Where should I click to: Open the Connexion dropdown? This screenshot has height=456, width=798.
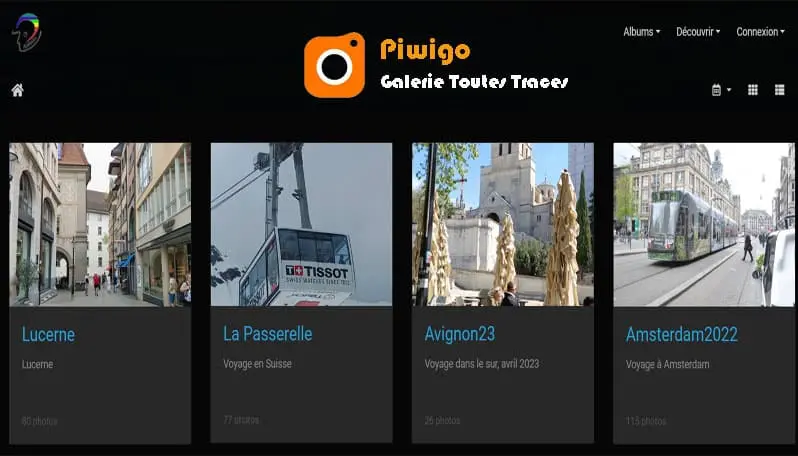click(x=760, y=32)
